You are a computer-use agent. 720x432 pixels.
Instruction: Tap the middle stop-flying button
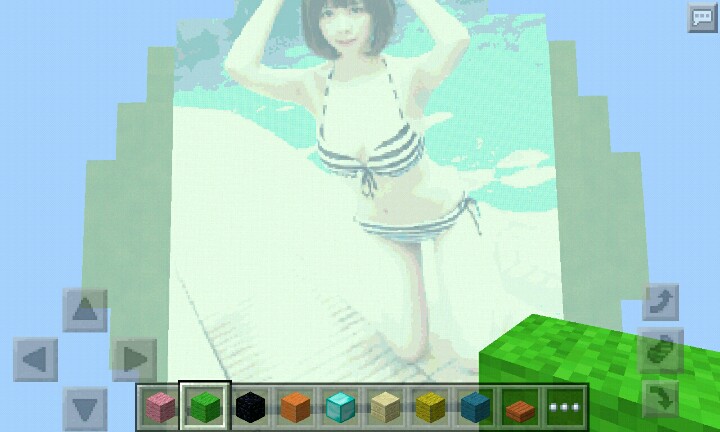coord(661,350)
